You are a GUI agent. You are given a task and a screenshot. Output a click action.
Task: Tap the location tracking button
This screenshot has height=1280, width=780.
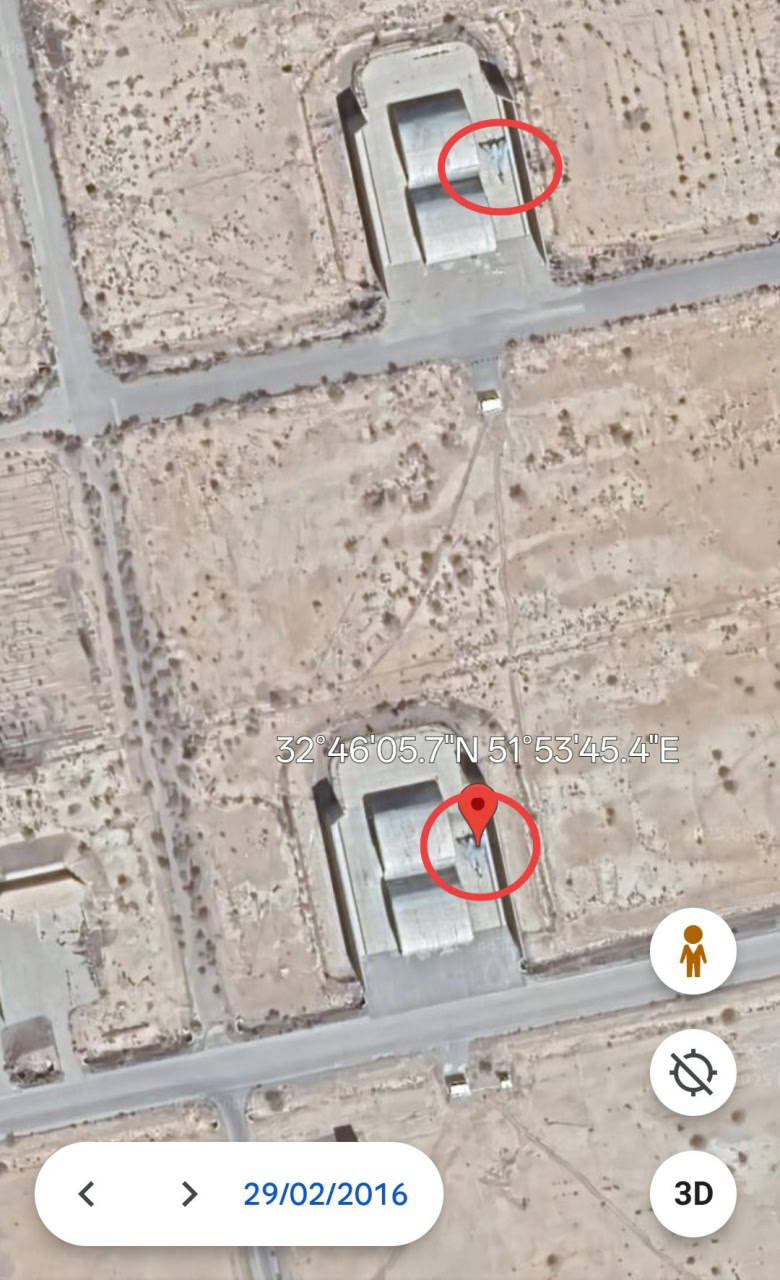point(693,1073)
